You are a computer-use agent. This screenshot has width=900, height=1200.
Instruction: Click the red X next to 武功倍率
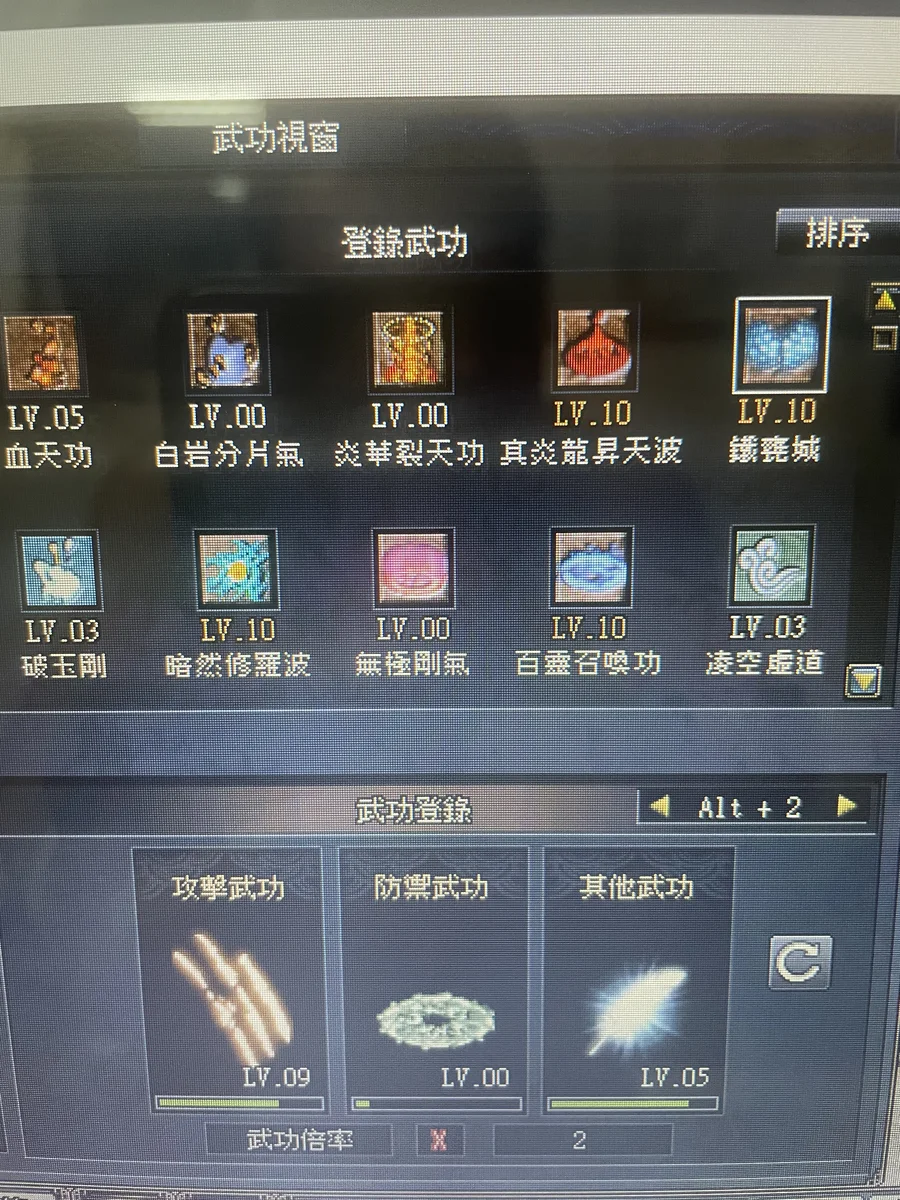(439, 1140)
